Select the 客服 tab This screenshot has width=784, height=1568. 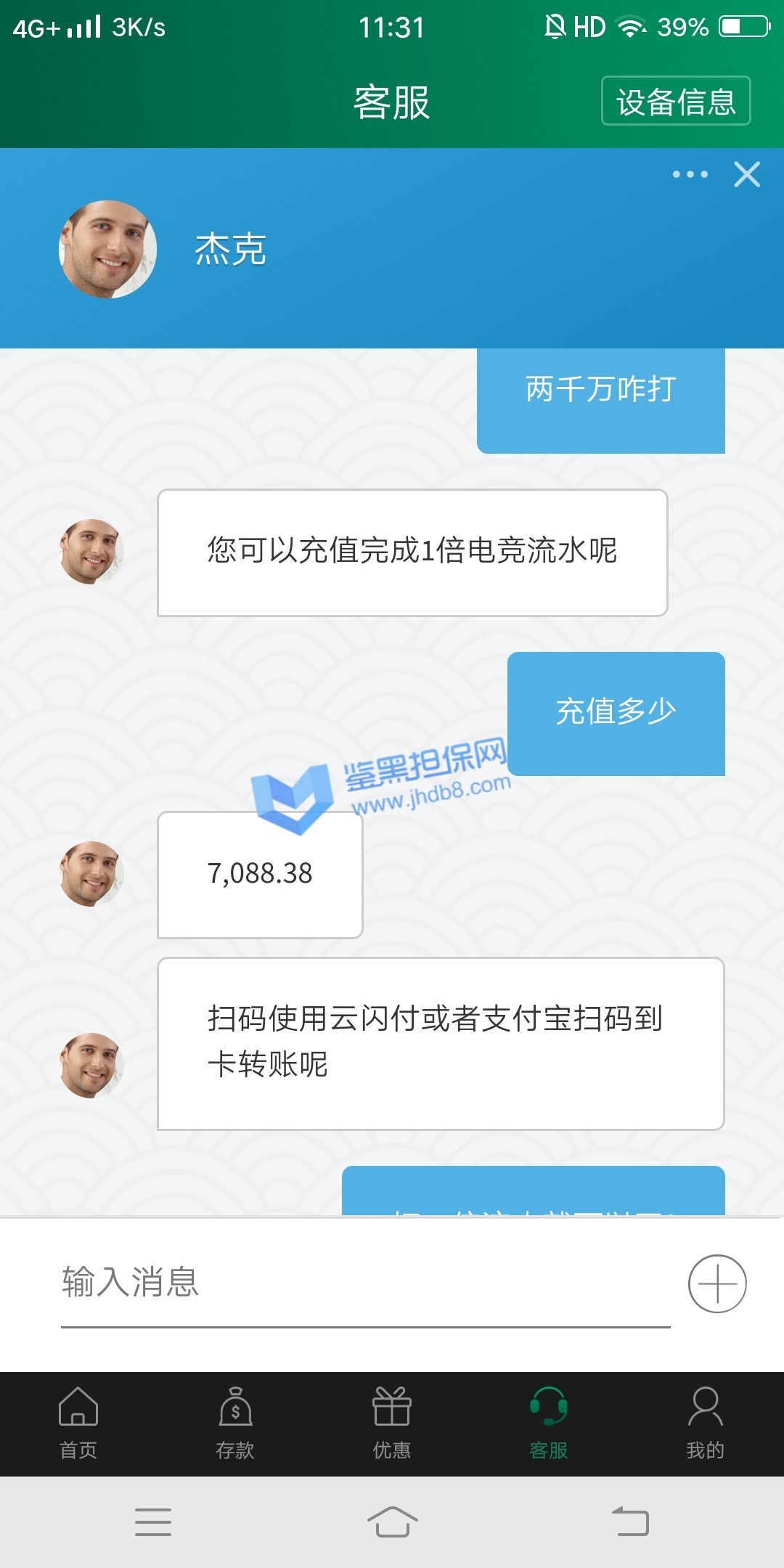click(x=549, y=1423)
